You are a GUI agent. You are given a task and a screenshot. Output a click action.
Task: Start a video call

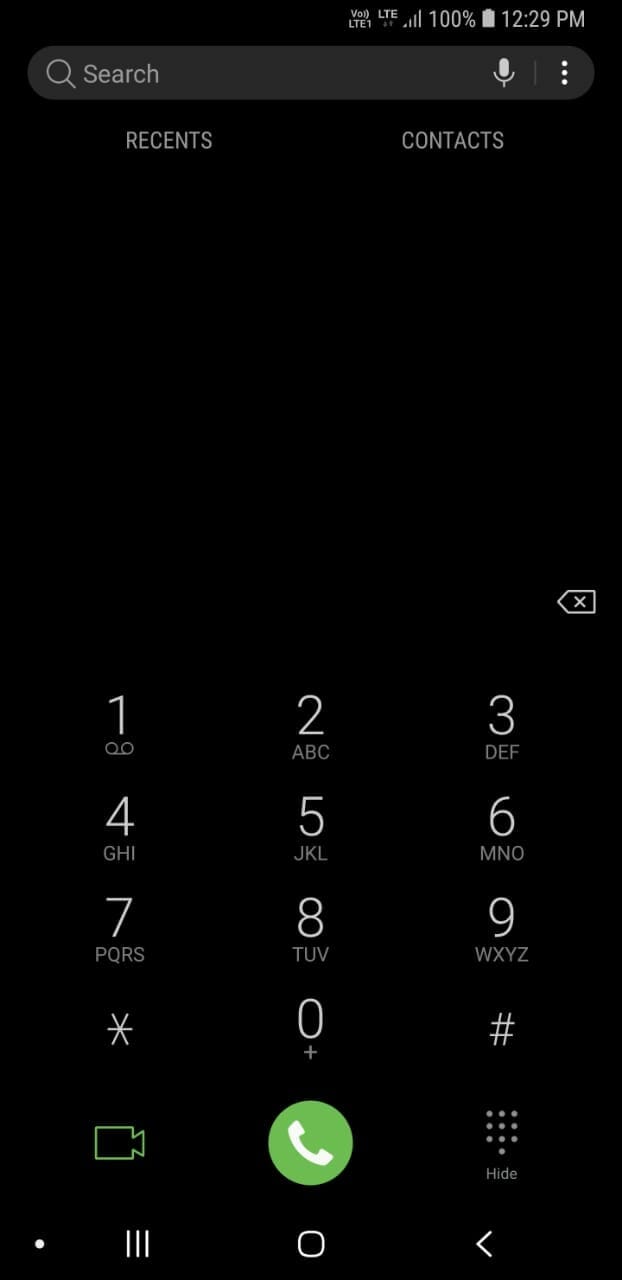pyautogui.click(x=119, y=1143)
